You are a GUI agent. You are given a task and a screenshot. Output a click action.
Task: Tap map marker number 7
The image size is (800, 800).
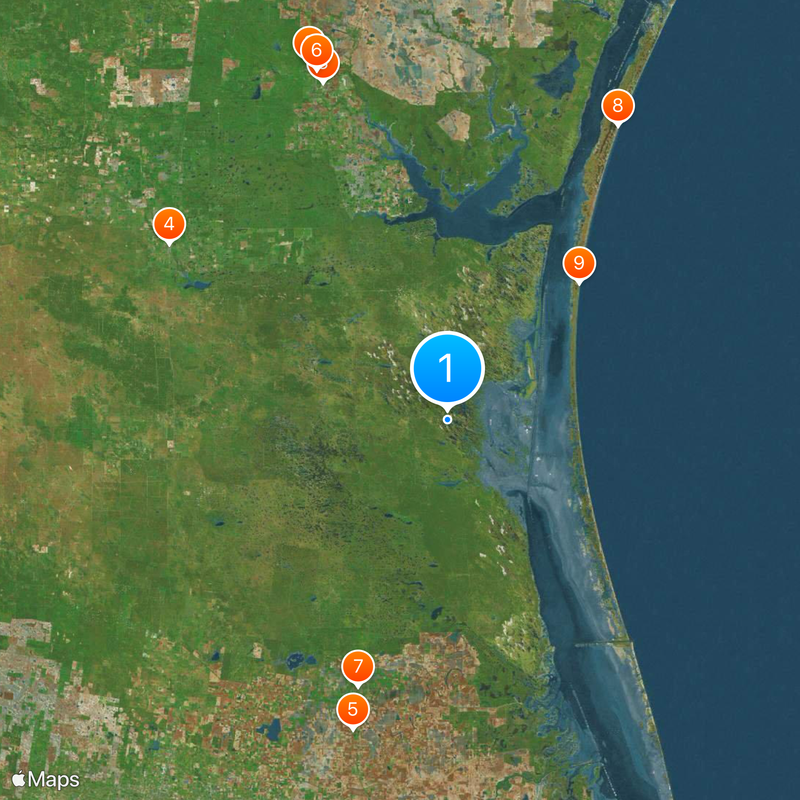click(357, 666)
